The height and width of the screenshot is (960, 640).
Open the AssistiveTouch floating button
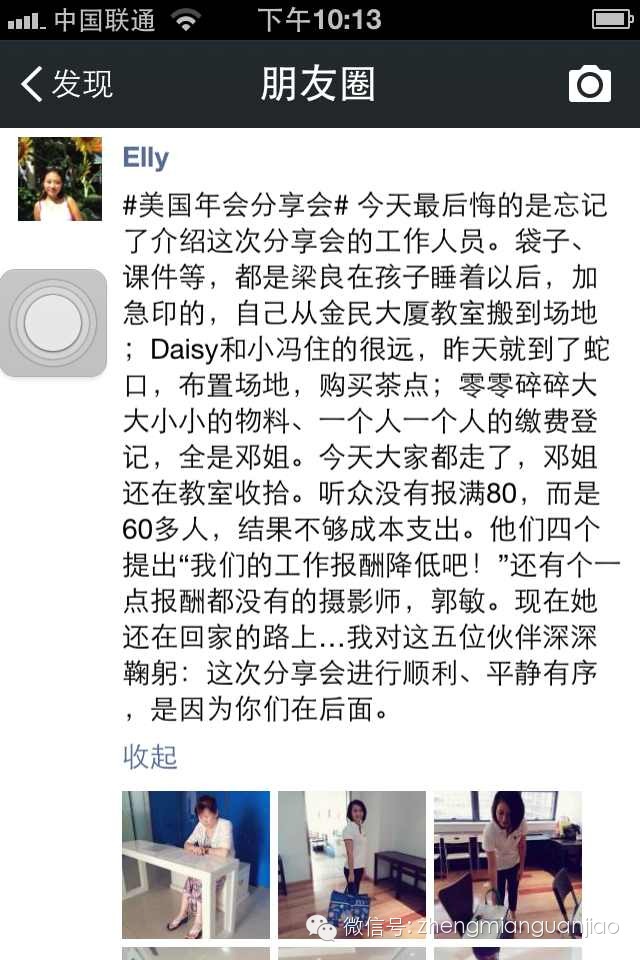[x=53, y=323]
